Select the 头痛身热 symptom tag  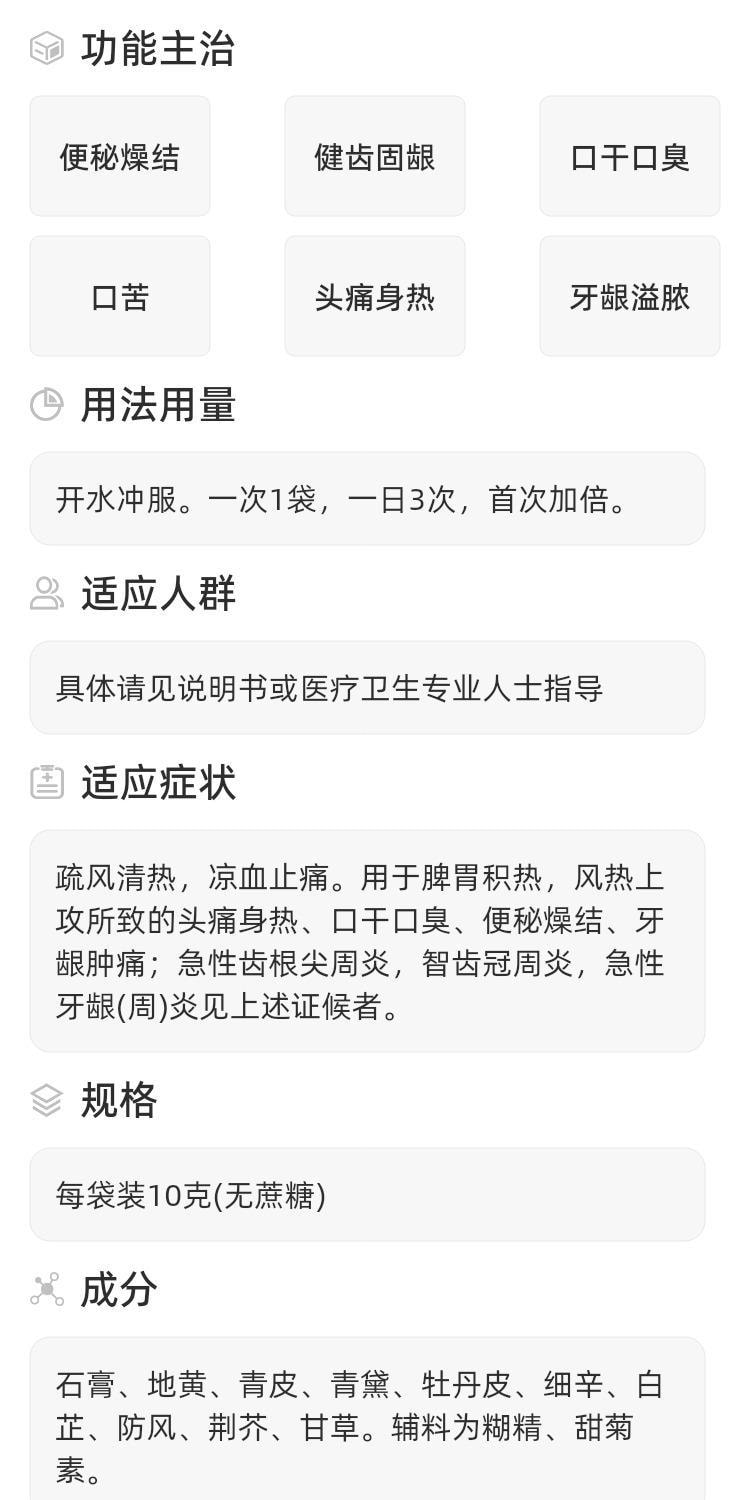[374, 296]
